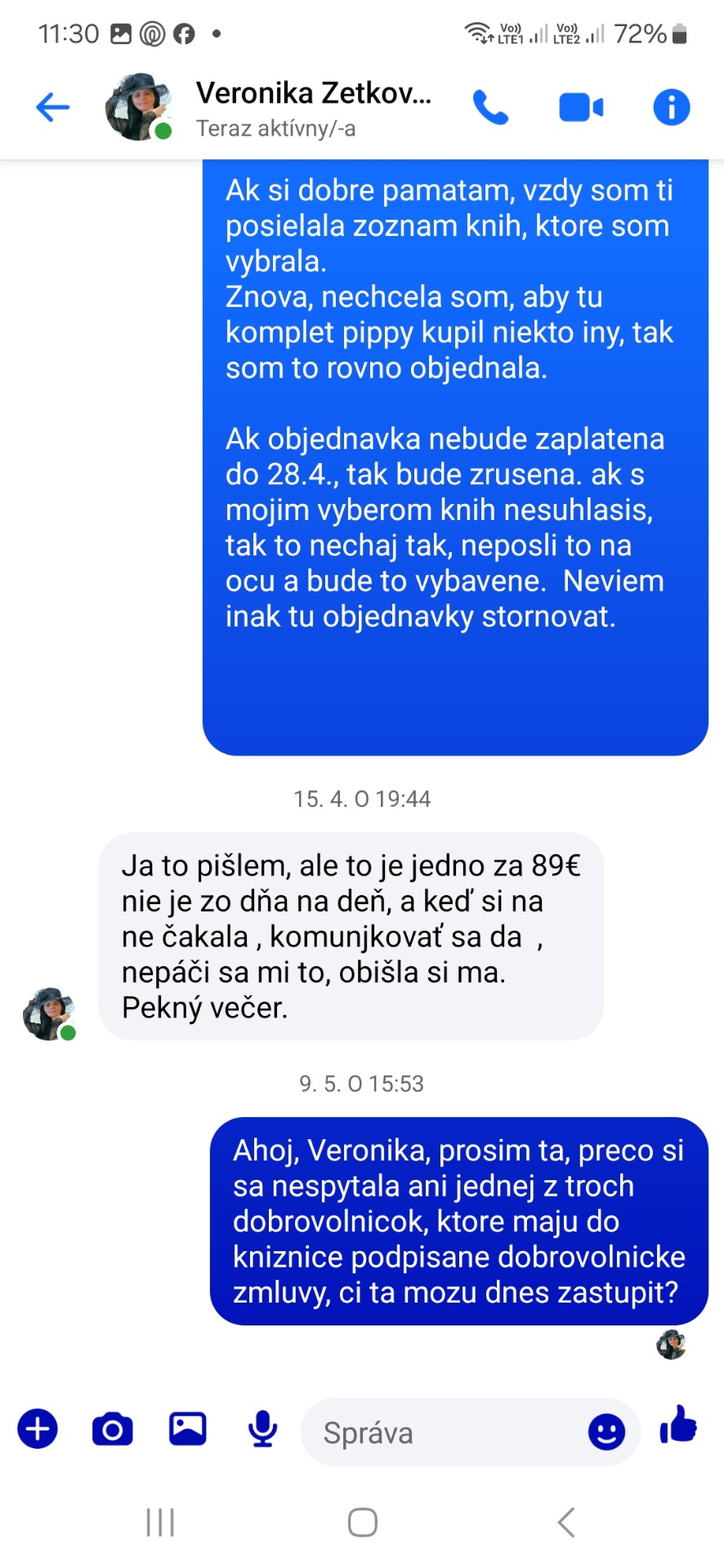
Task: Go back to the chat list
Action: point(53,108)
